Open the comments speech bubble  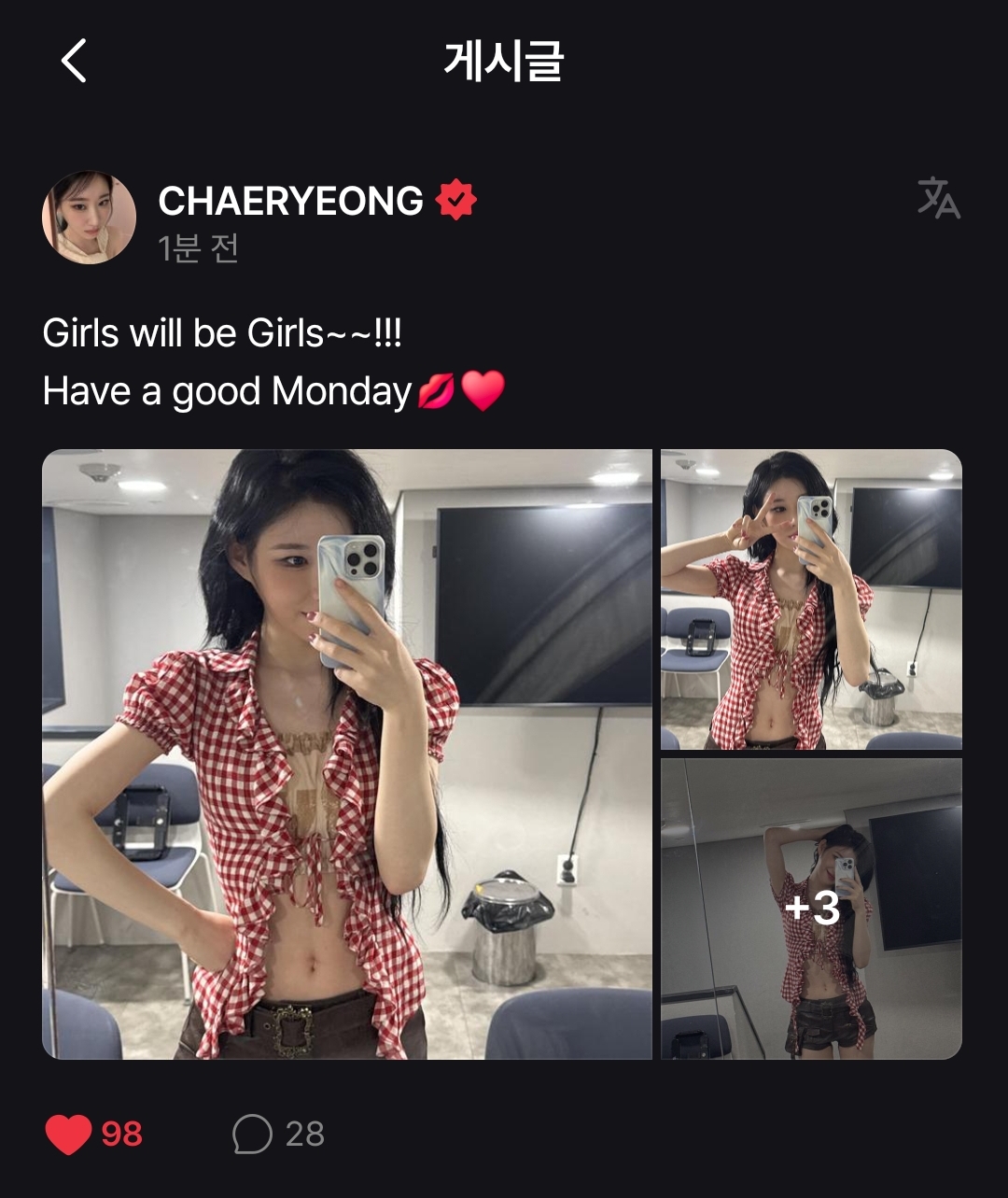point(252,1135)
